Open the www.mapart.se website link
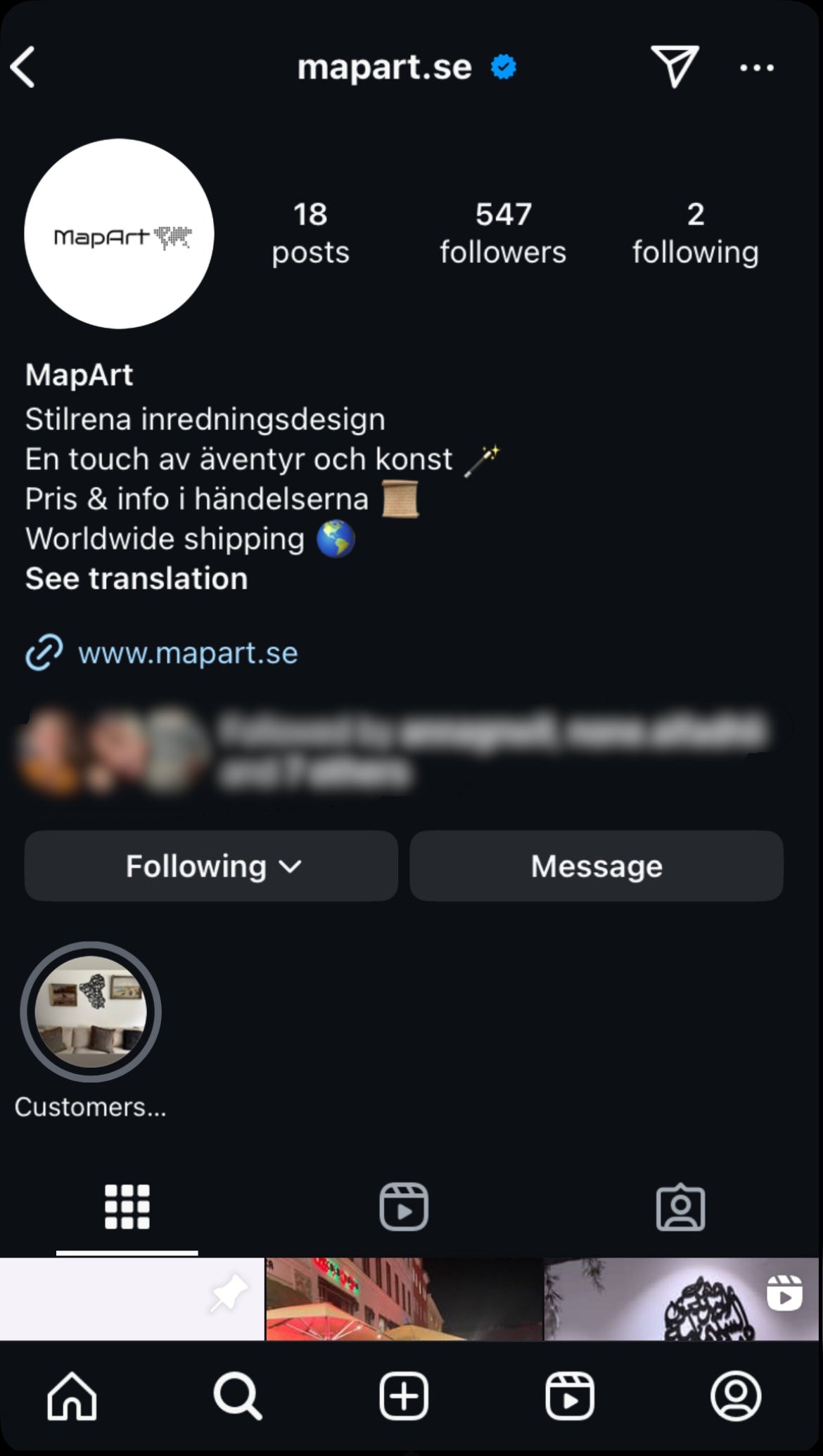Screen dimensions: 823x1456 [187, 653]
